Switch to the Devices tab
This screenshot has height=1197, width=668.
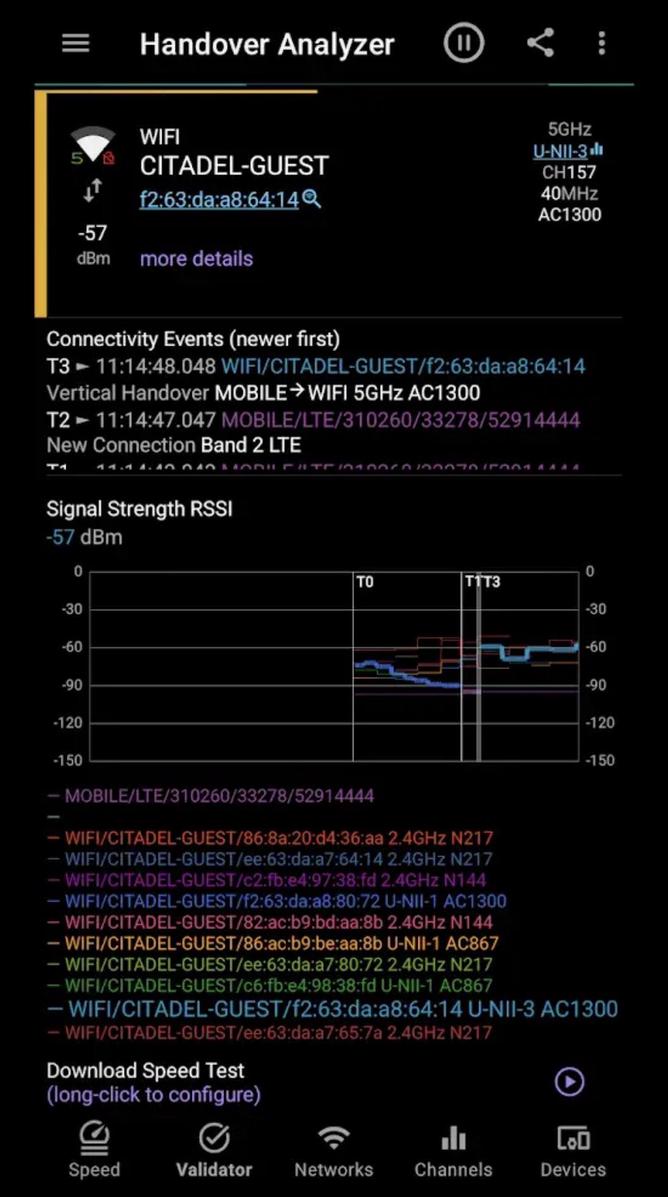coord(573,1150)
